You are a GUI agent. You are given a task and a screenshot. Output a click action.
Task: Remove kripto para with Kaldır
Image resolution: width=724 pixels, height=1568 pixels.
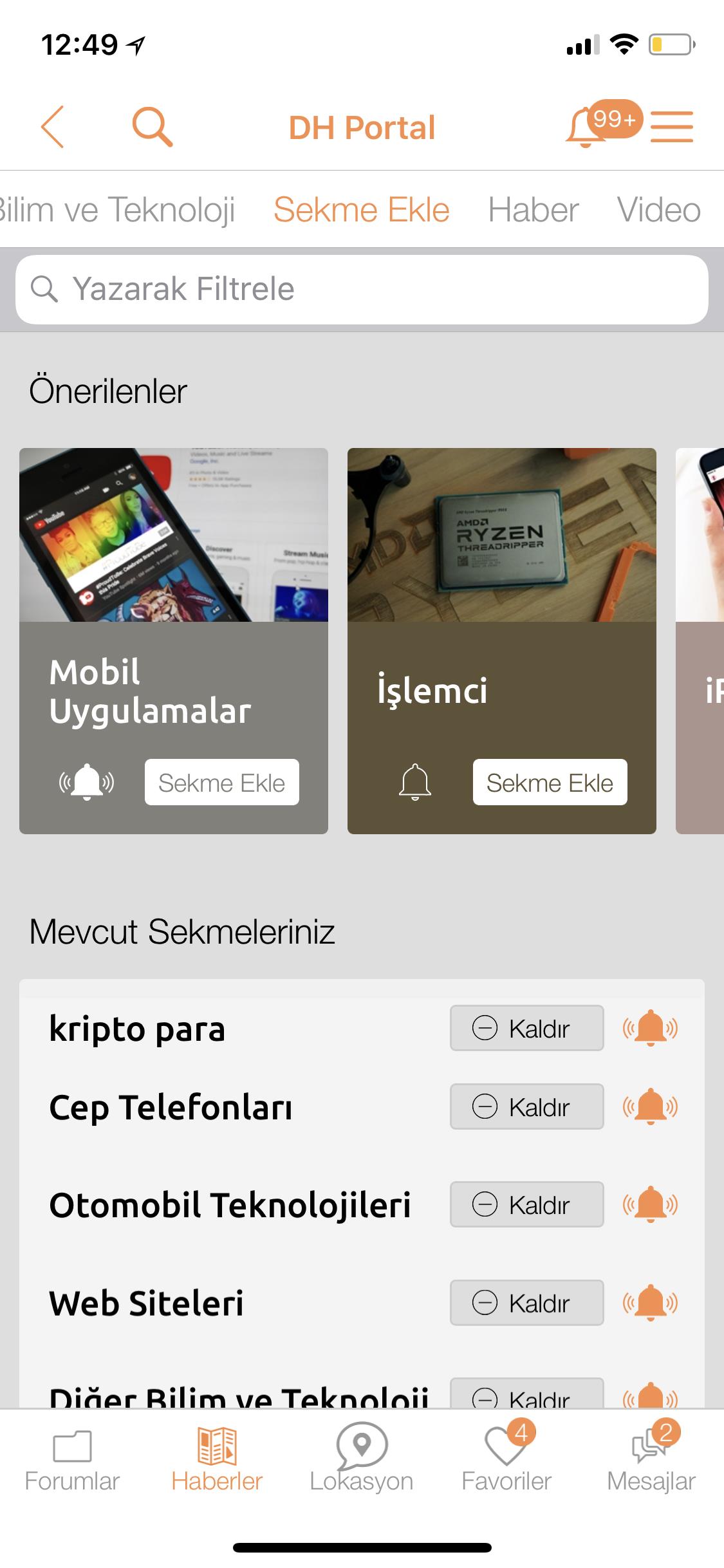(526, 1029)
